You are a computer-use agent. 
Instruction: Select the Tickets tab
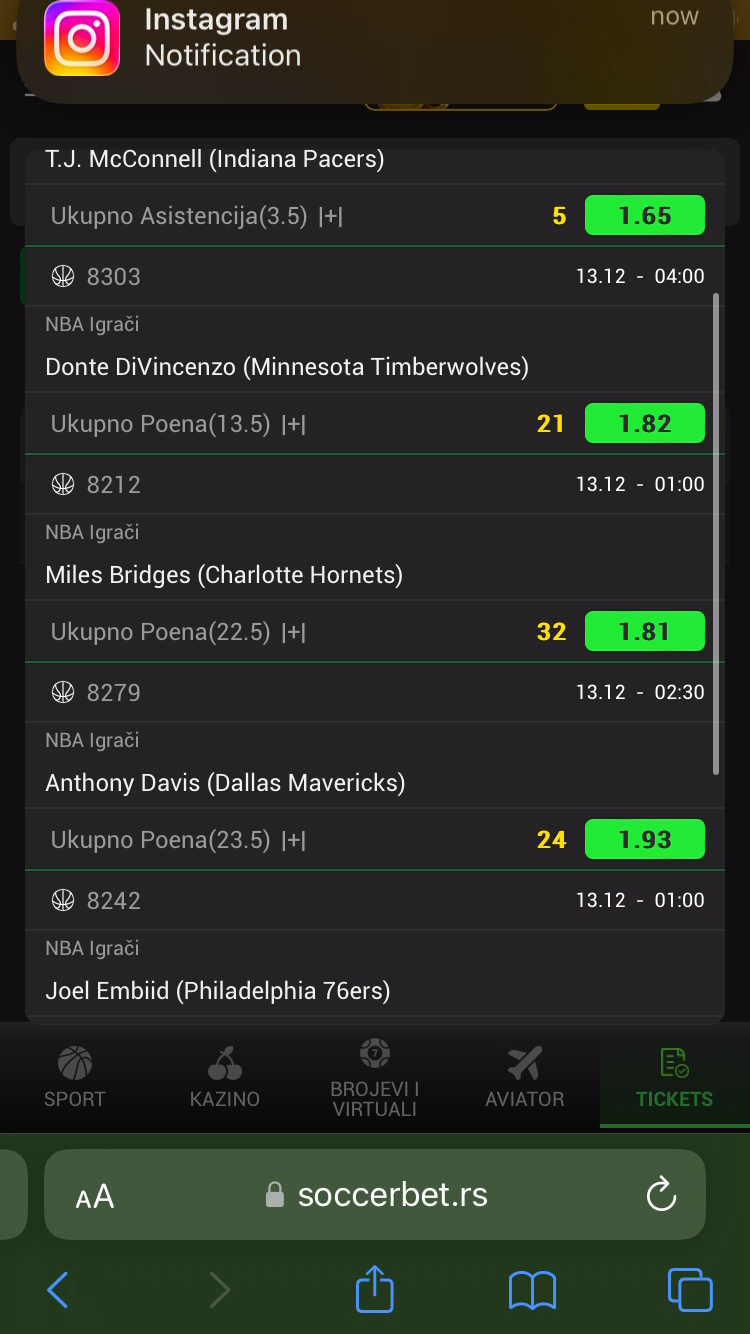click(675, 1077)
